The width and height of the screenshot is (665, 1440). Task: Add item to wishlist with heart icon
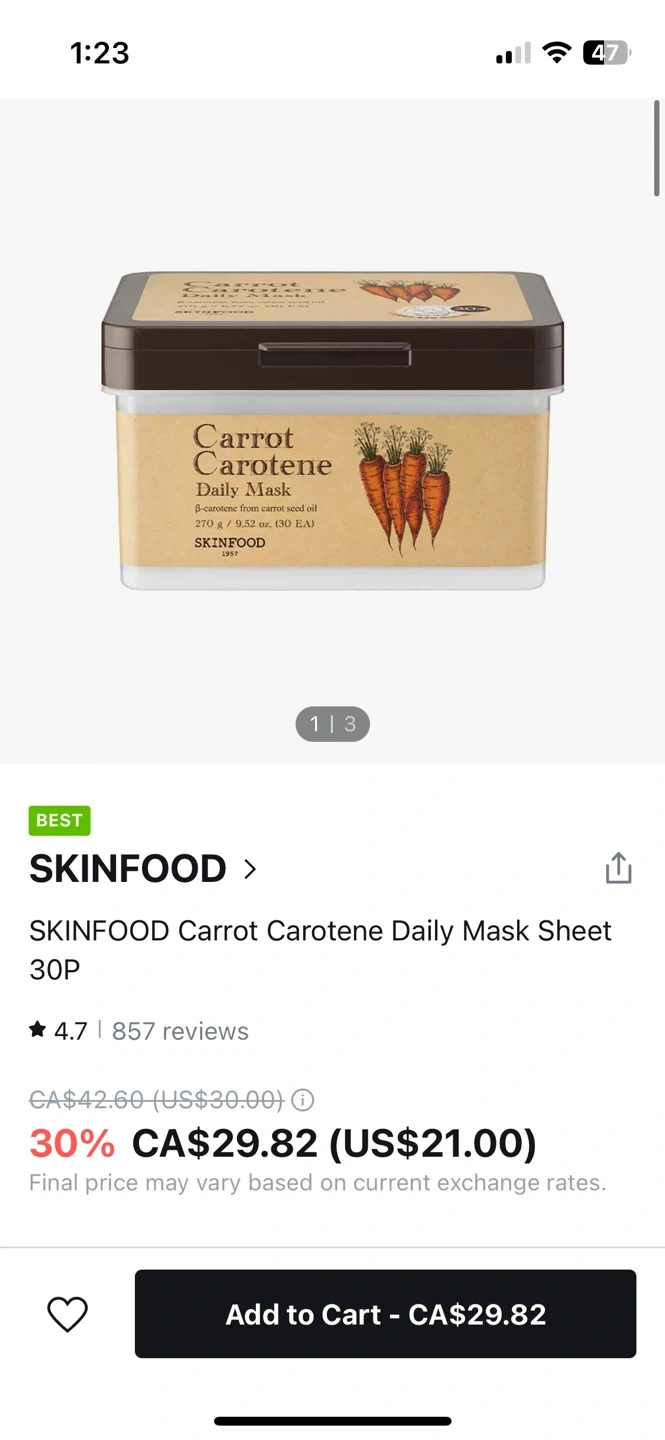point(68,1314)
